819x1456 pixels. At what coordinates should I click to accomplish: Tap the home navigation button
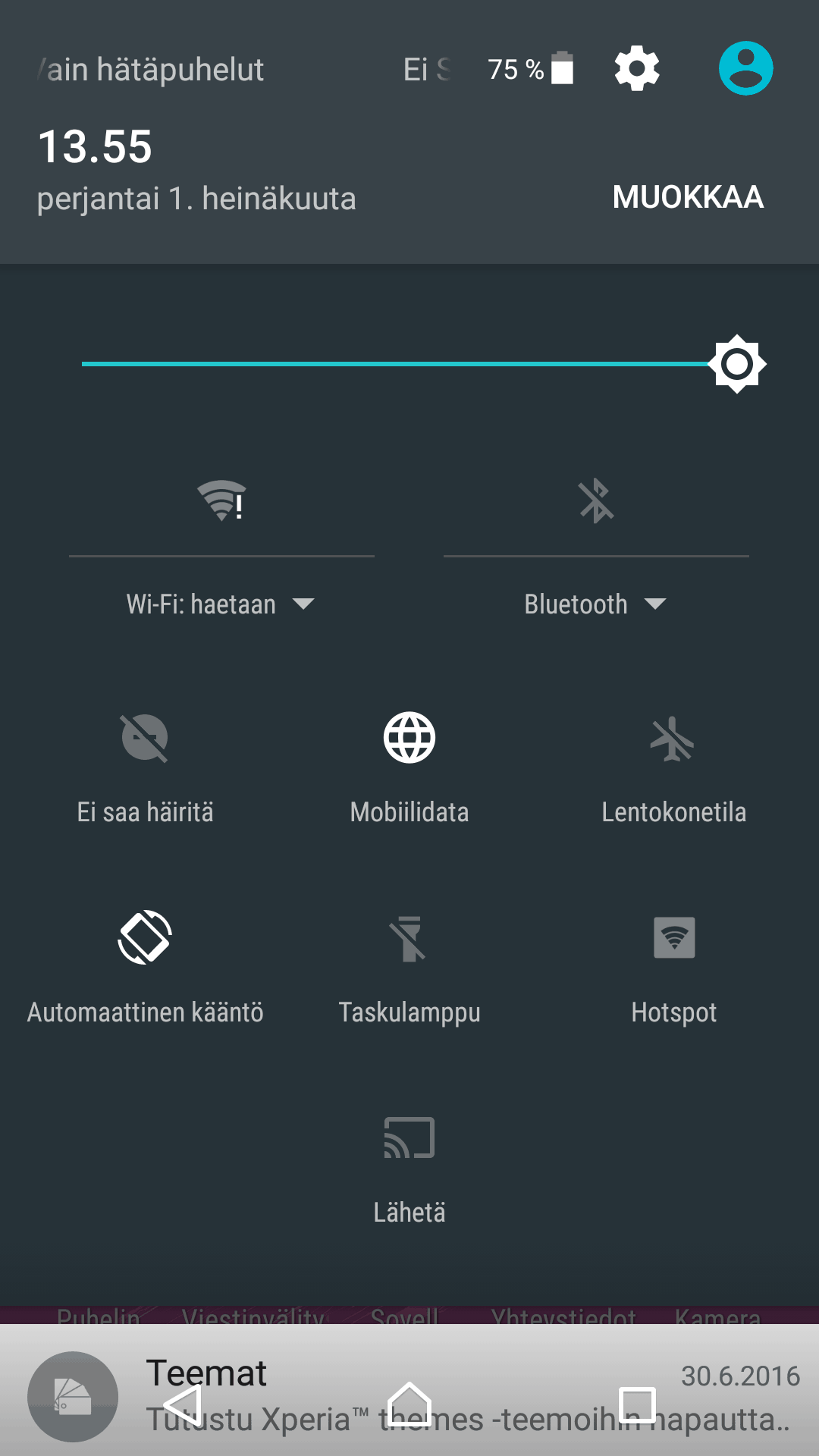[409, 1405]
